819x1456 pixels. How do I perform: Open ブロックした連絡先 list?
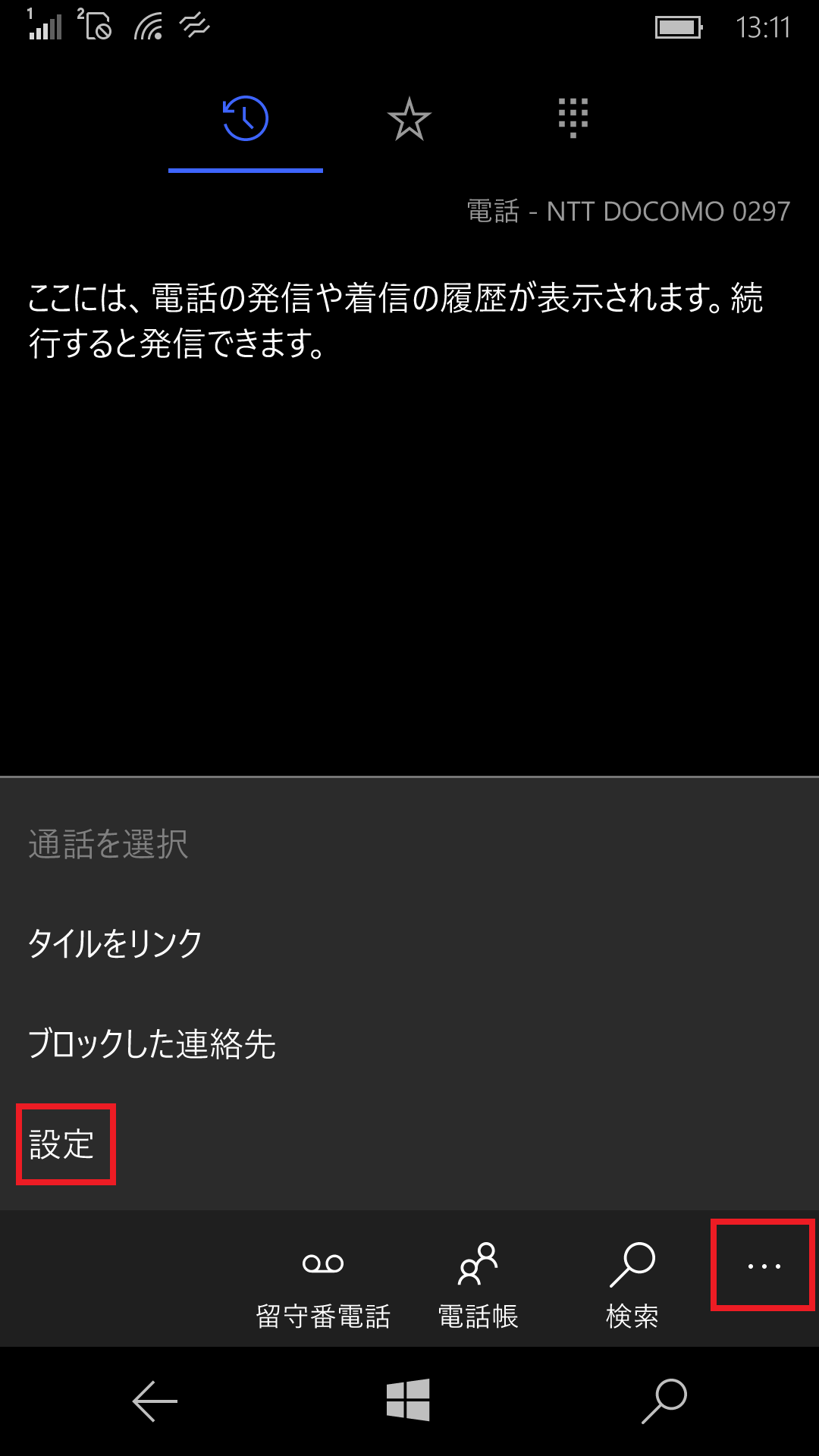(x=152, y=1043)
